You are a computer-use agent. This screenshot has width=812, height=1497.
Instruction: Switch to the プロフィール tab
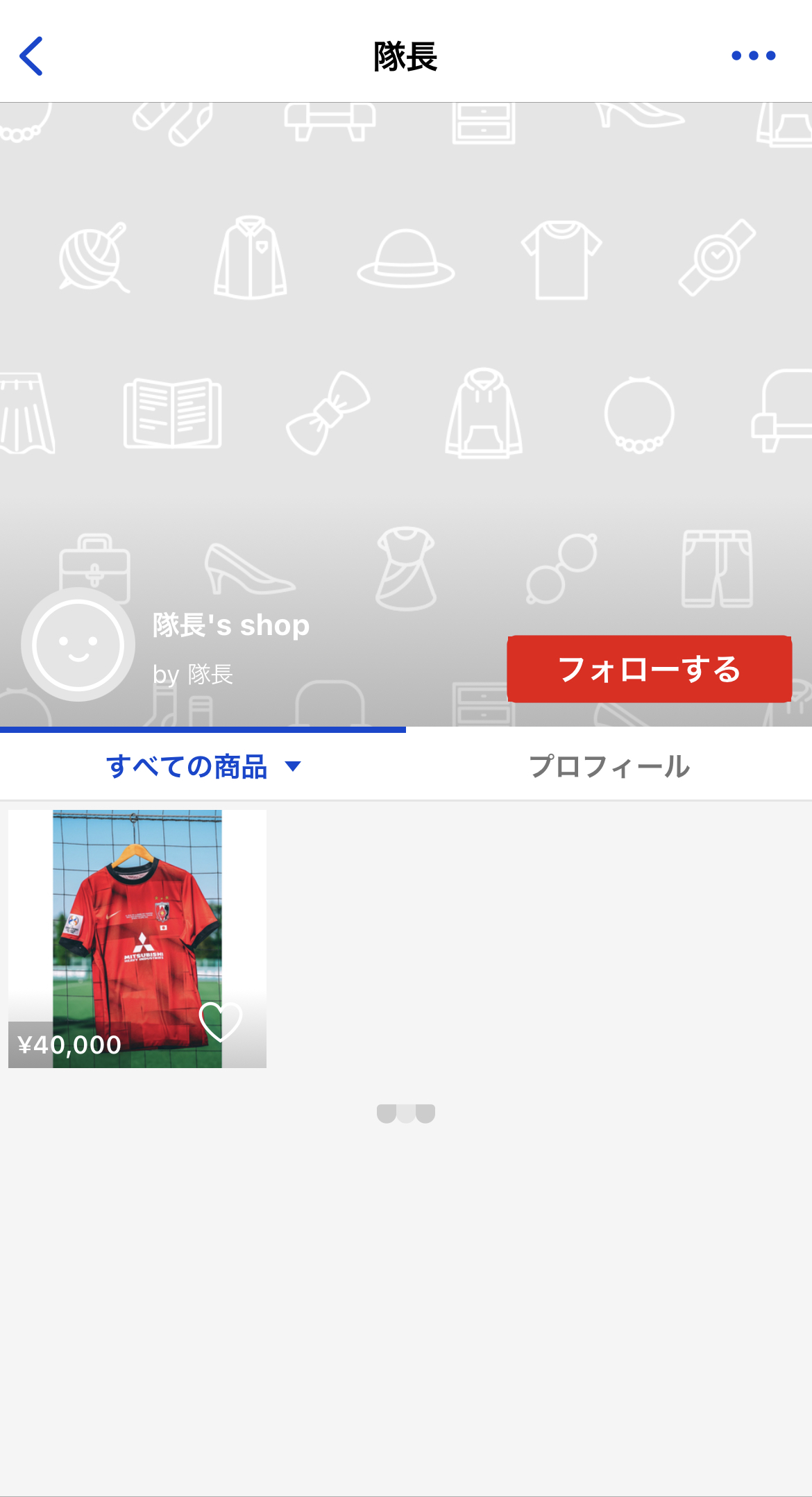(x=609, y=767)
